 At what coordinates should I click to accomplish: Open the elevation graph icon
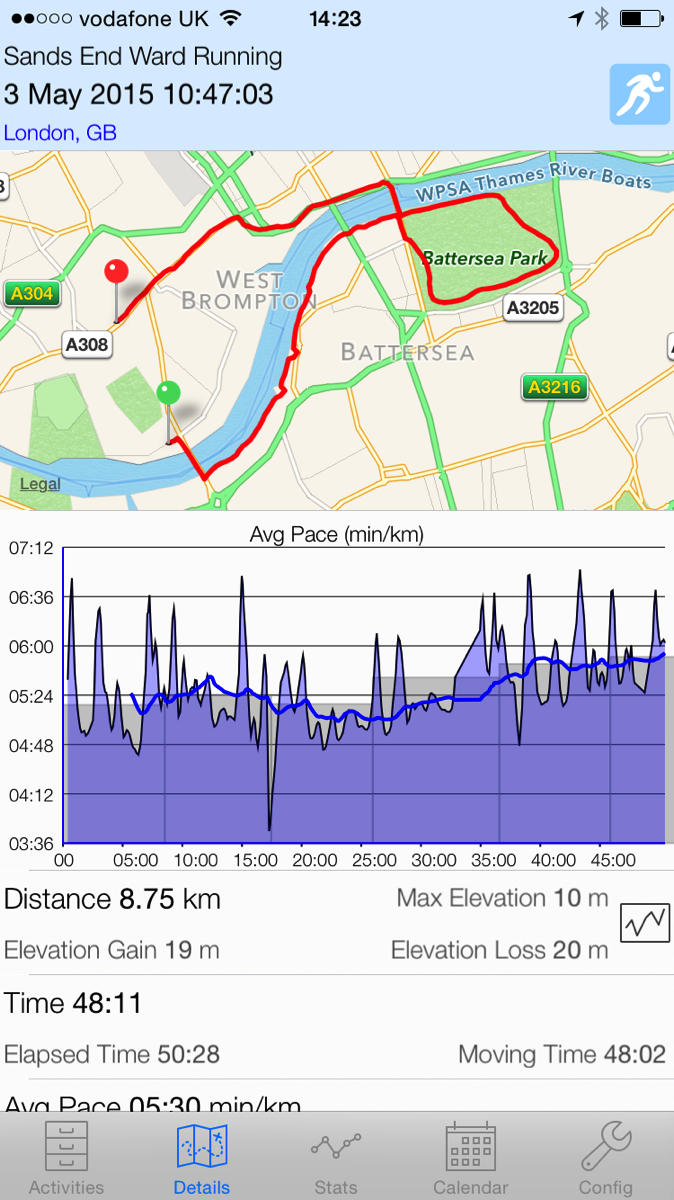click(x=645, y=923)
